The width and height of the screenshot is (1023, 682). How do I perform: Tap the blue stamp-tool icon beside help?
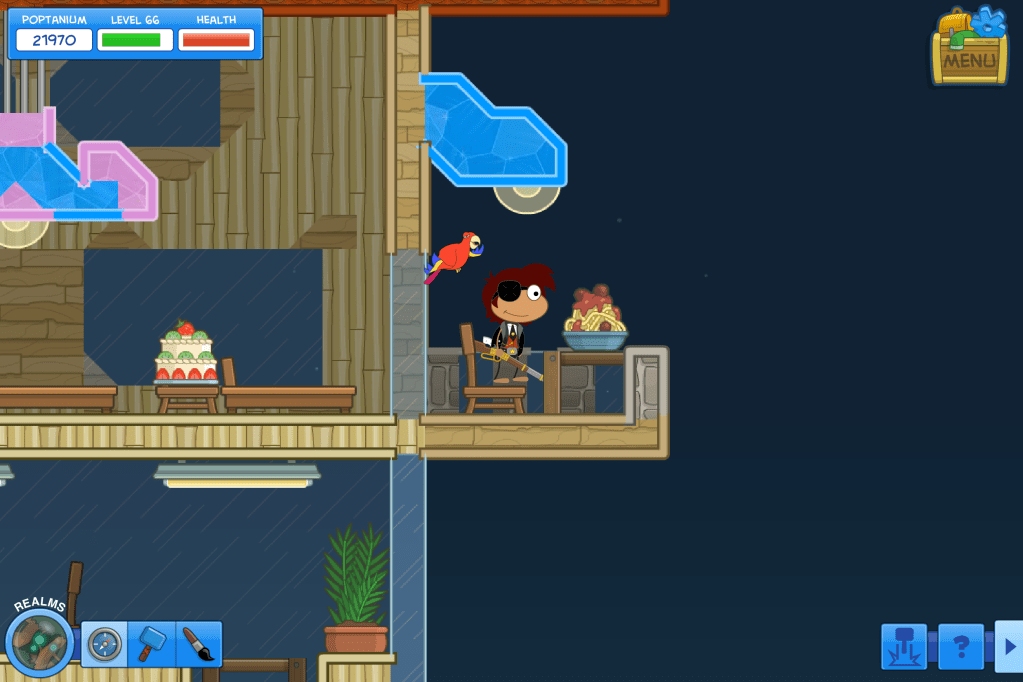click(x=904, y=647)
